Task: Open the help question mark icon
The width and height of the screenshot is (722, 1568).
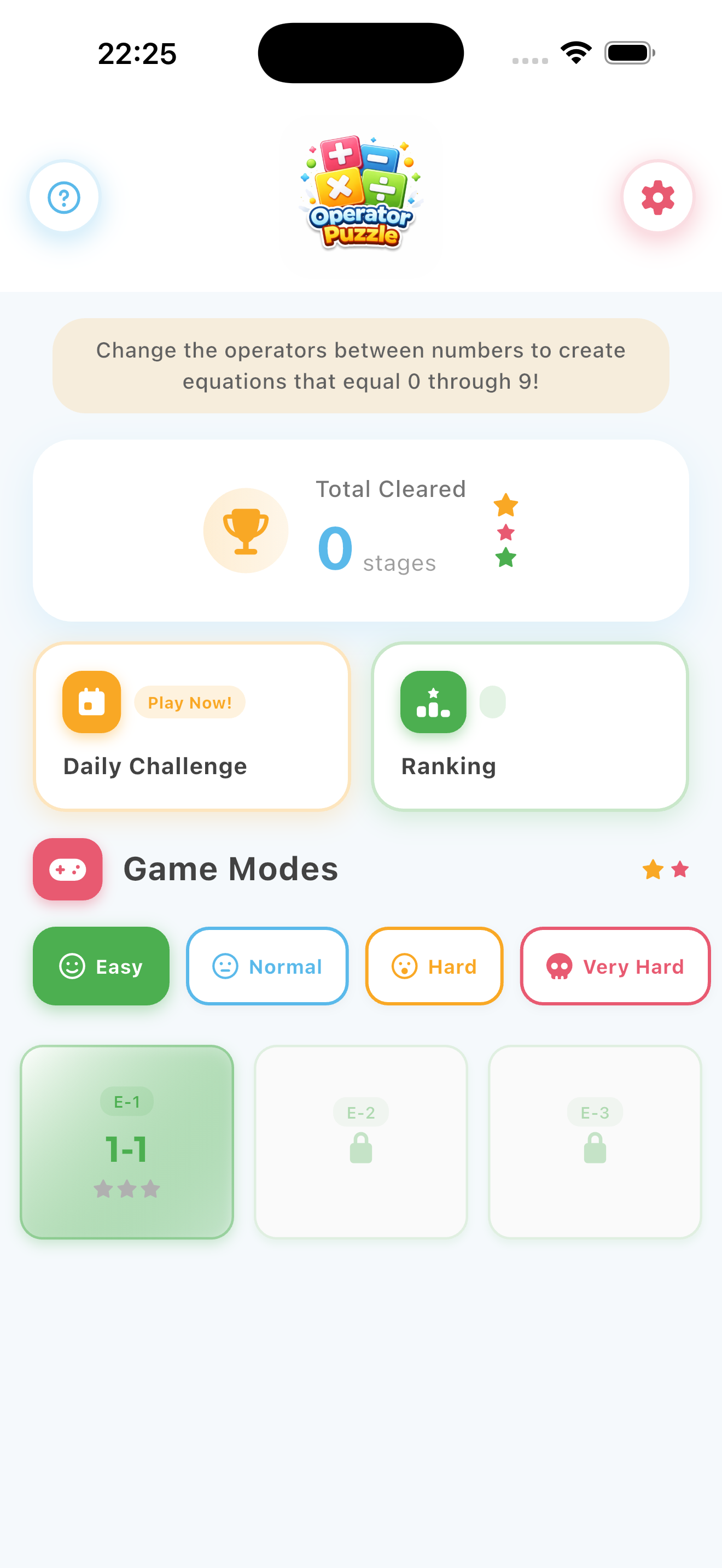Action: [63, 196]
